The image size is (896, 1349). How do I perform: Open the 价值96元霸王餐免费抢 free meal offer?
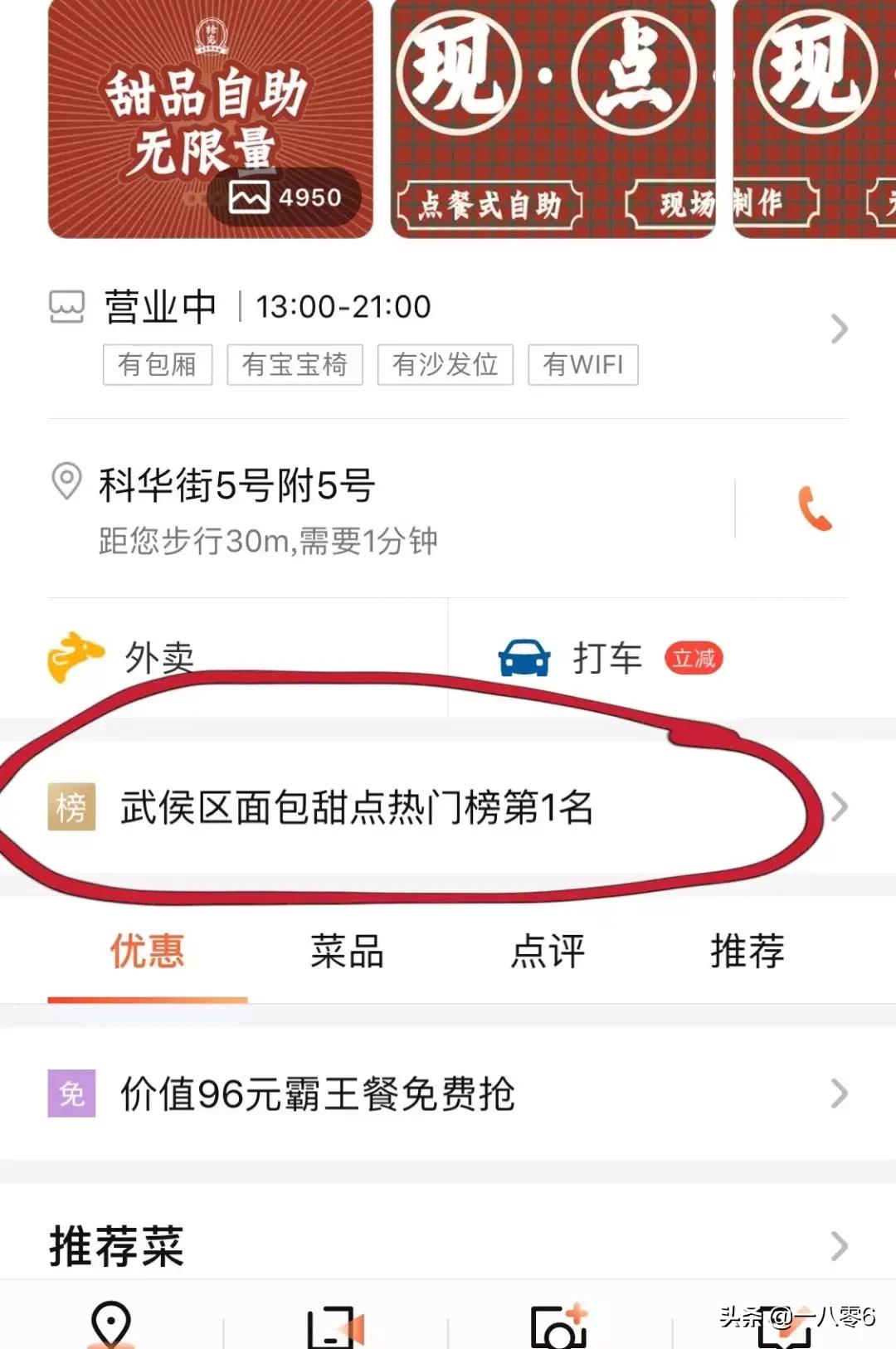[841, 1095]
